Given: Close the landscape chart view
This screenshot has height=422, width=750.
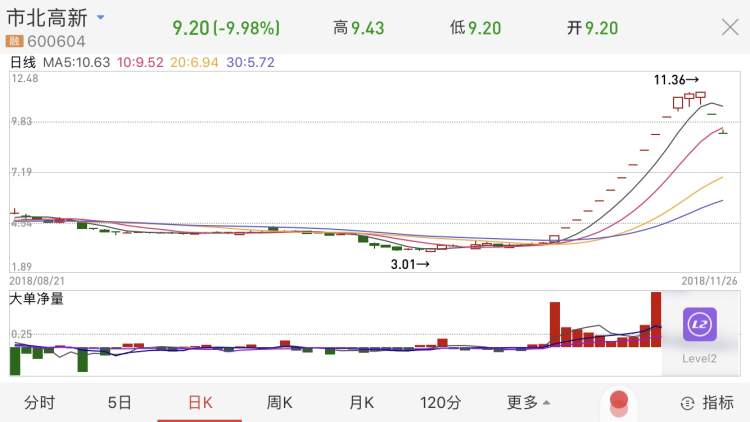Looking at the screenshot, I should tap(729, 28).
